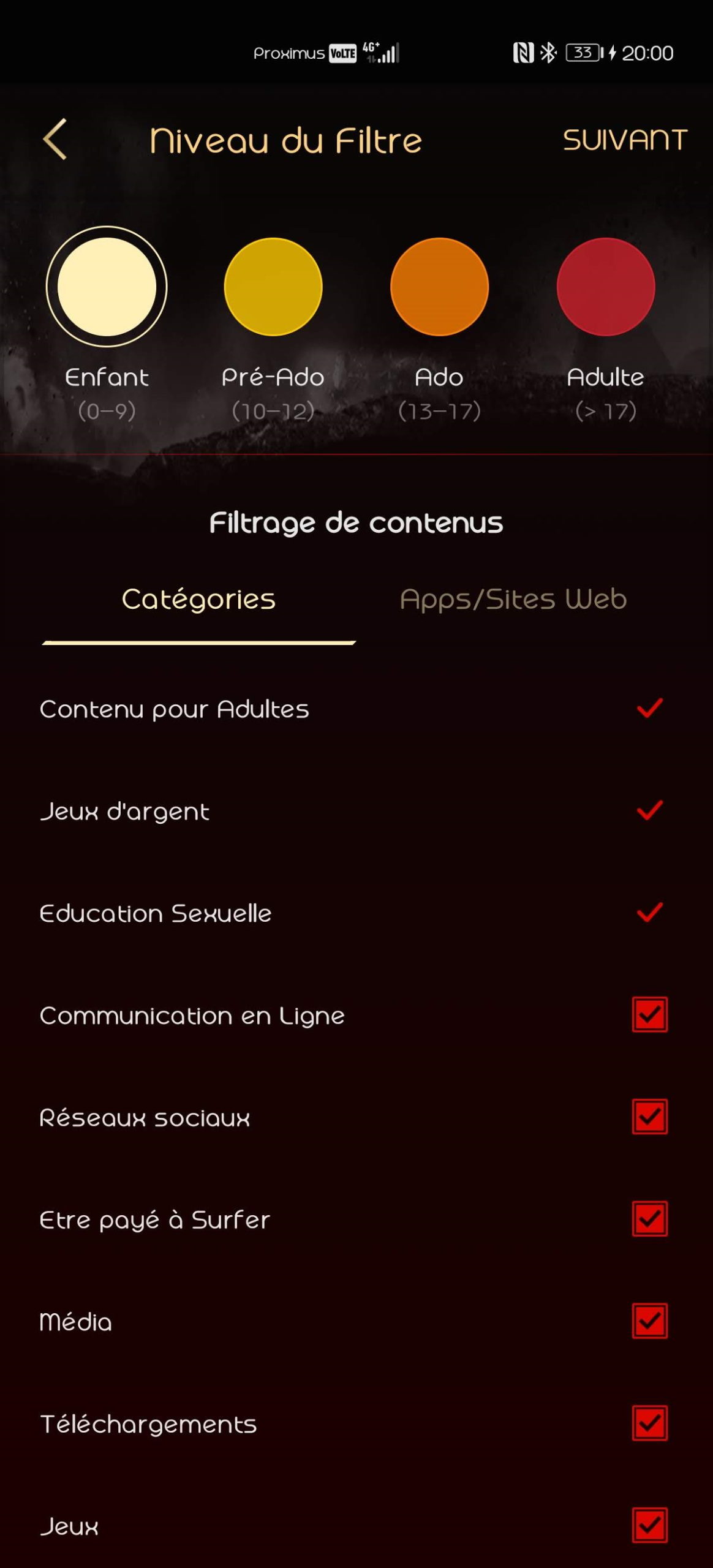The image size is (713, 1568).
Task: Uncheck the Média checkbox
Action: pos(650,1321)
